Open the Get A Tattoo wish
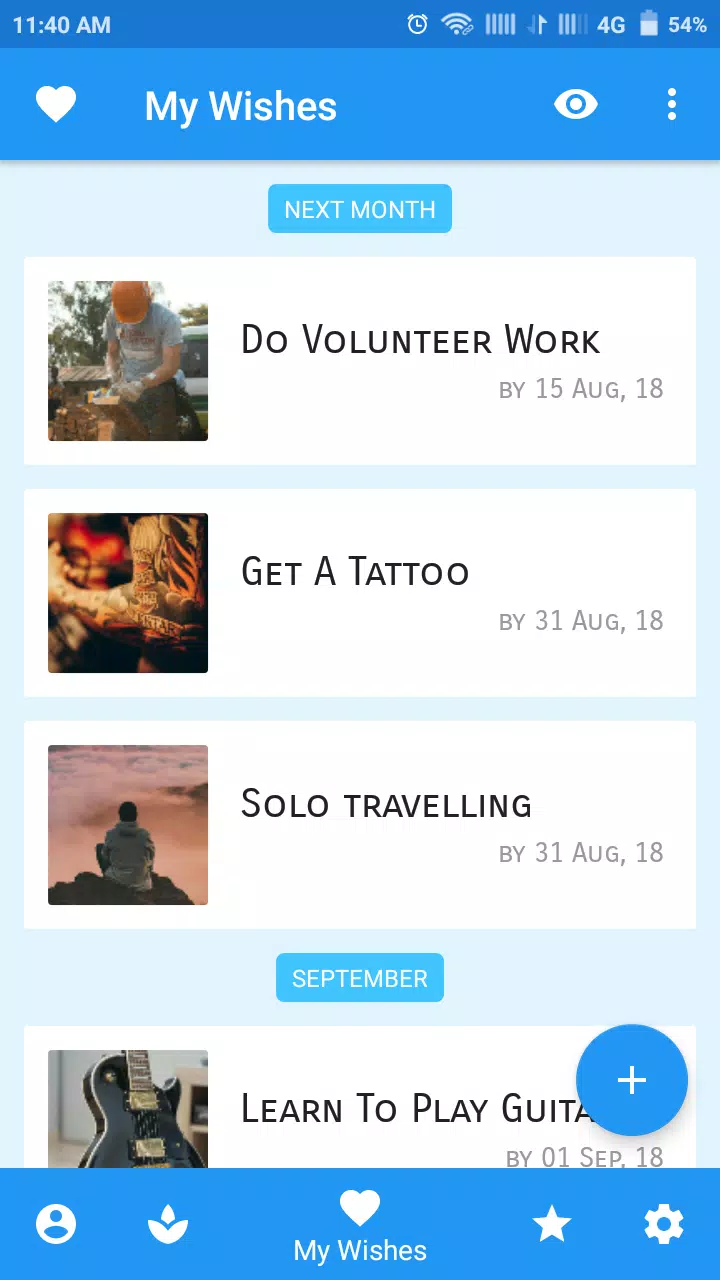 click(360, 593)
